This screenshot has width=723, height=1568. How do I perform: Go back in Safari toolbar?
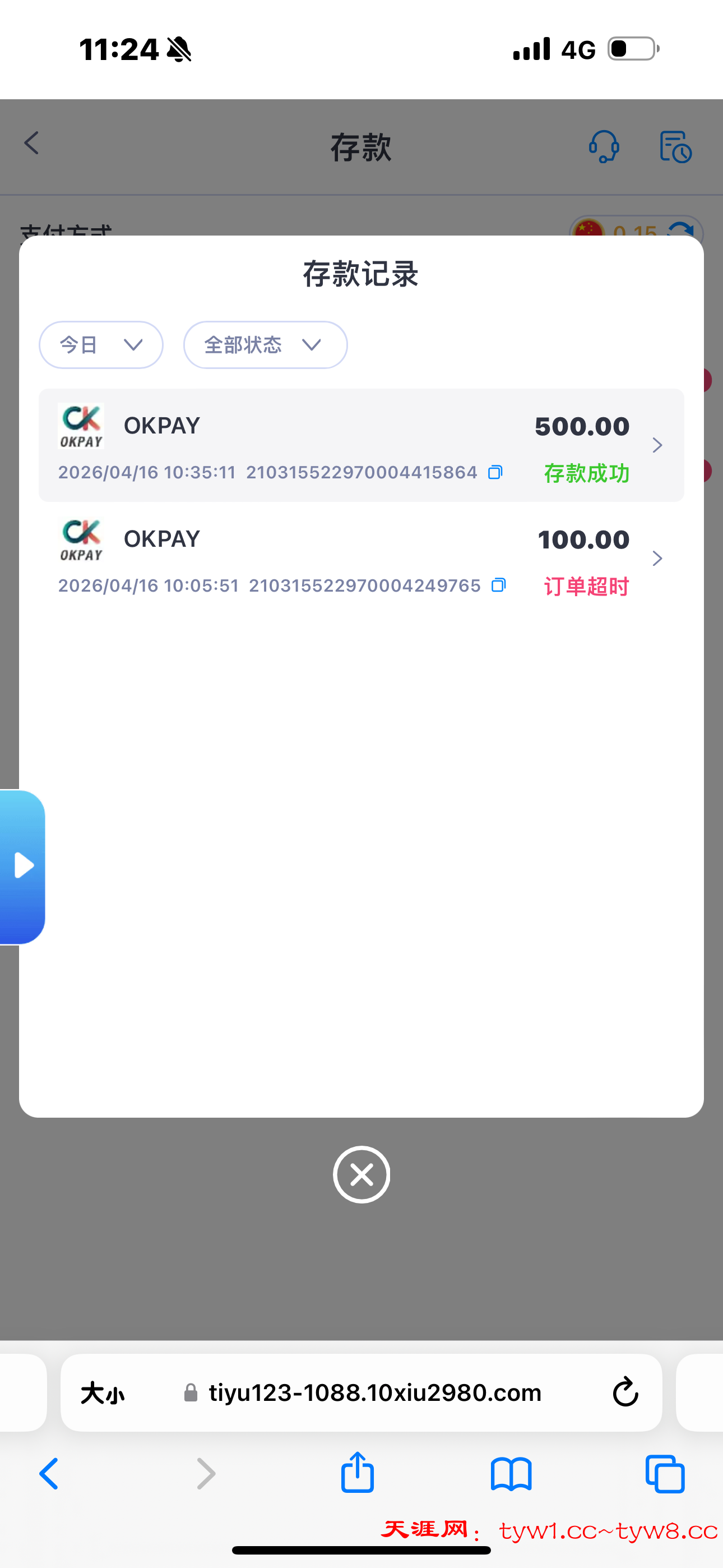[49, 1474]
